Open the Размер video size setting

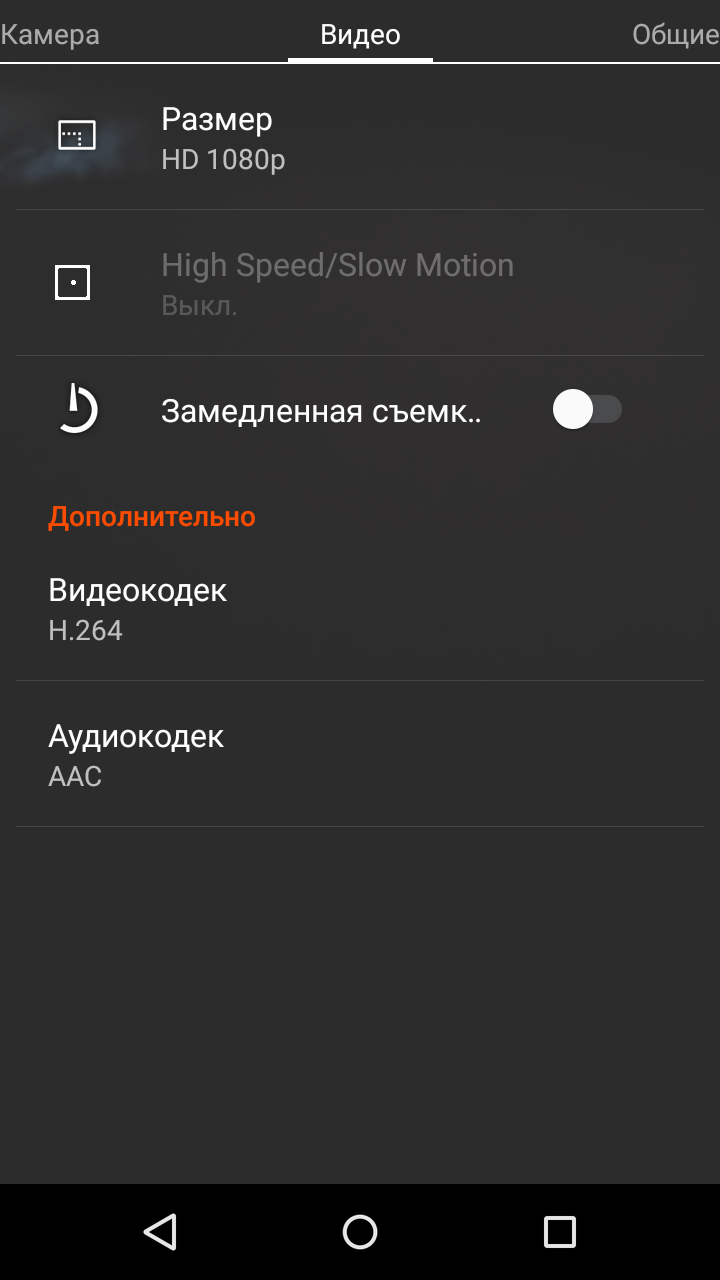tap(360, 137)
